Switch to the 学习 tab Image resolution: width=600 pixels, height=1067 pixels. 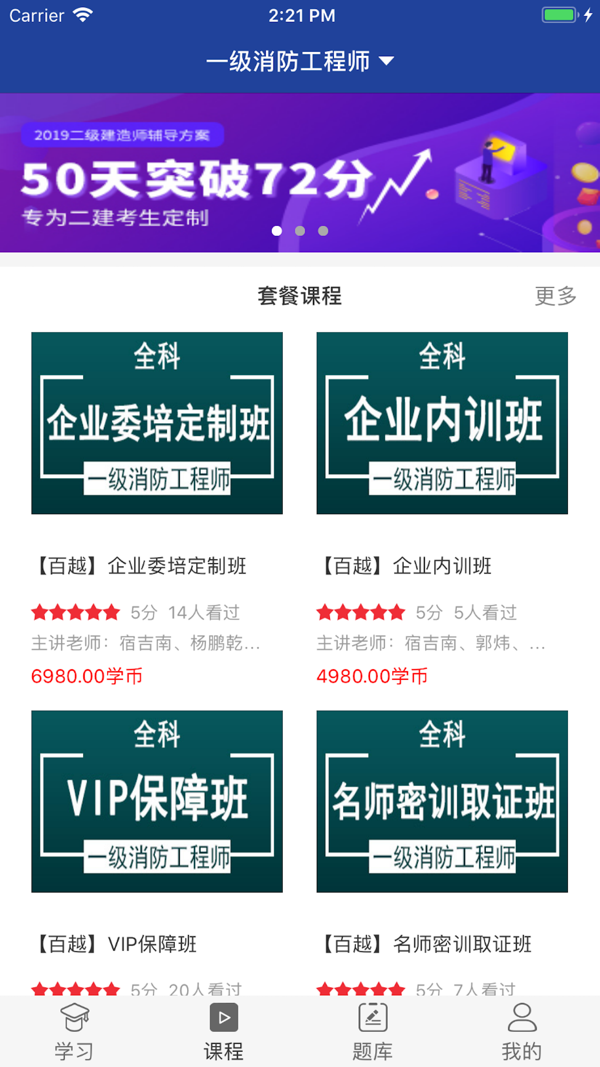[74, 1032]
